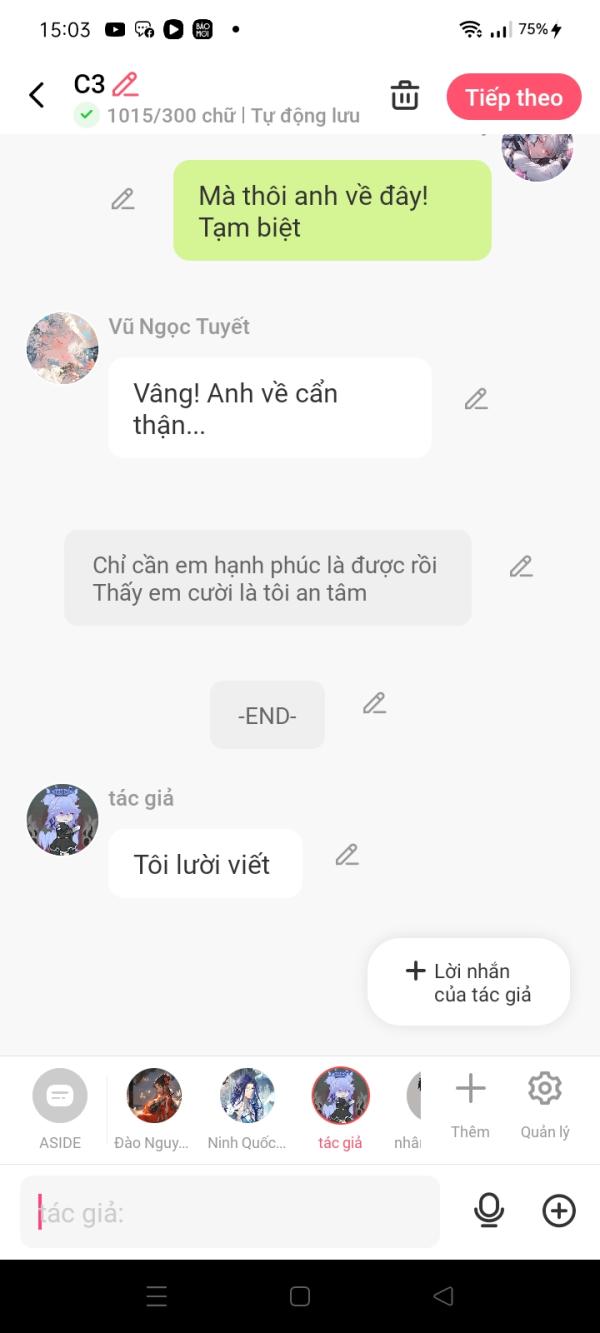Go back using the top-left arrow

point(37,96)
